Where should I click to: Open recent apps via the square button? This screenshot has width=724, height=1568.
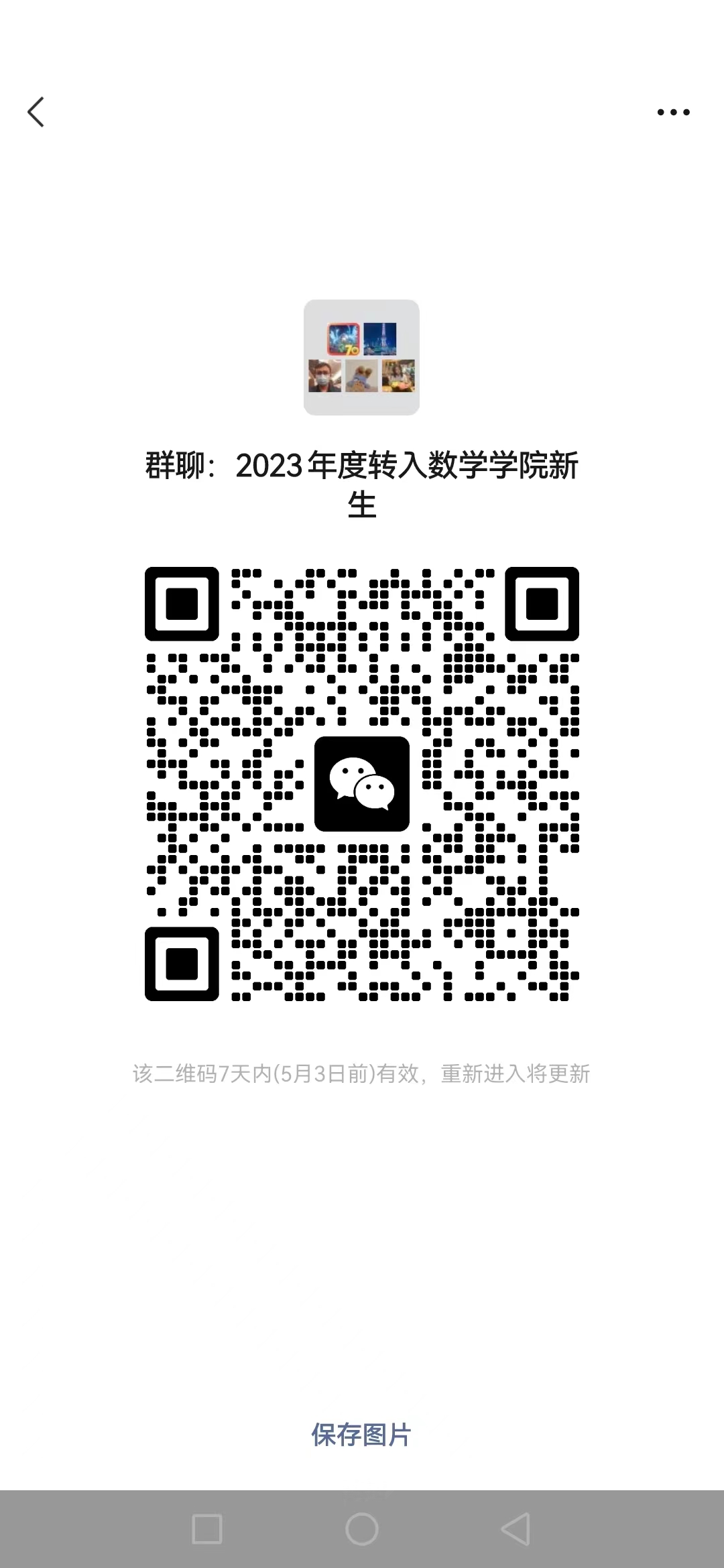pos(207,1529)
